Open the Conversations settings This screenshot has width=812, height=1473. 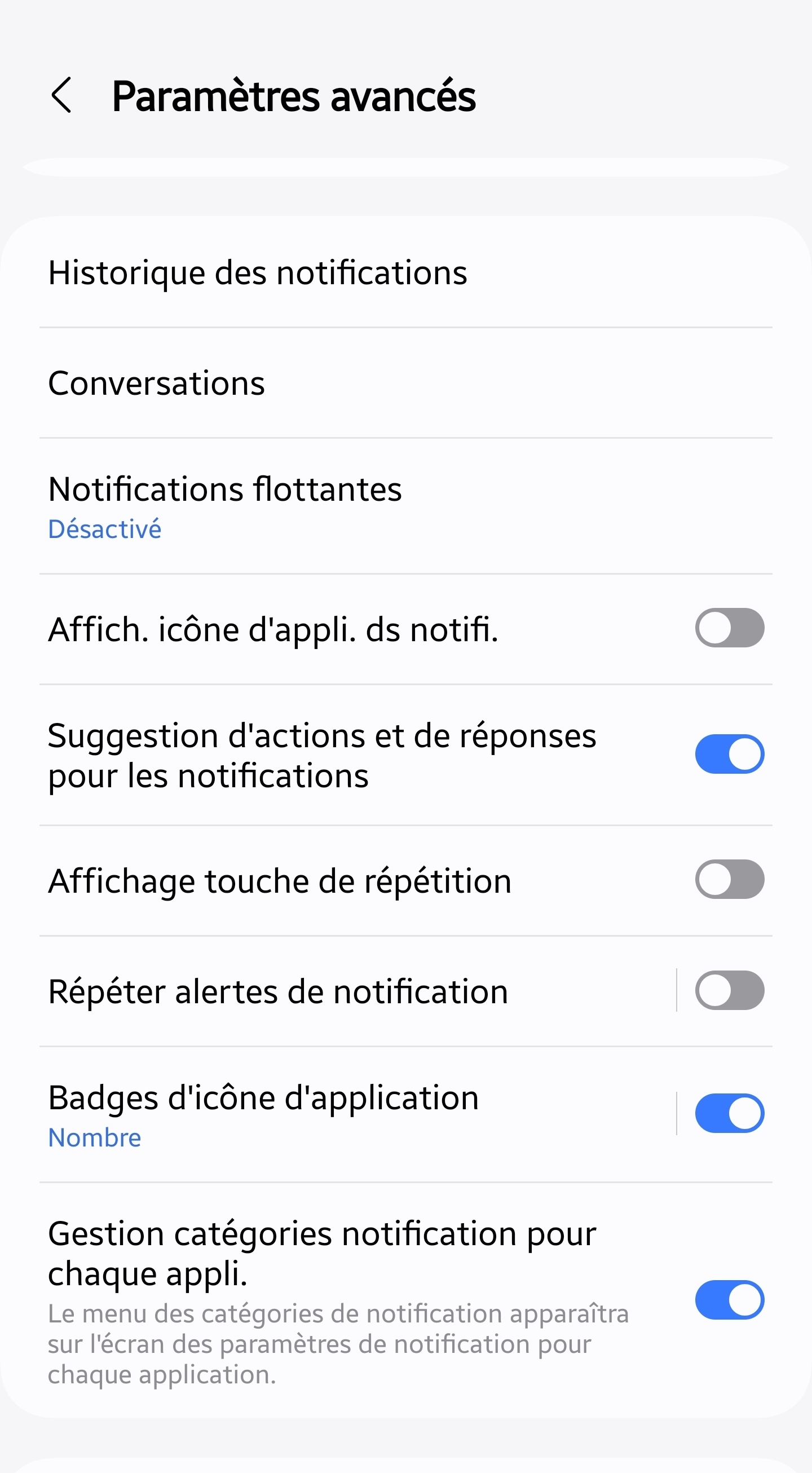[x=156, y=382]
